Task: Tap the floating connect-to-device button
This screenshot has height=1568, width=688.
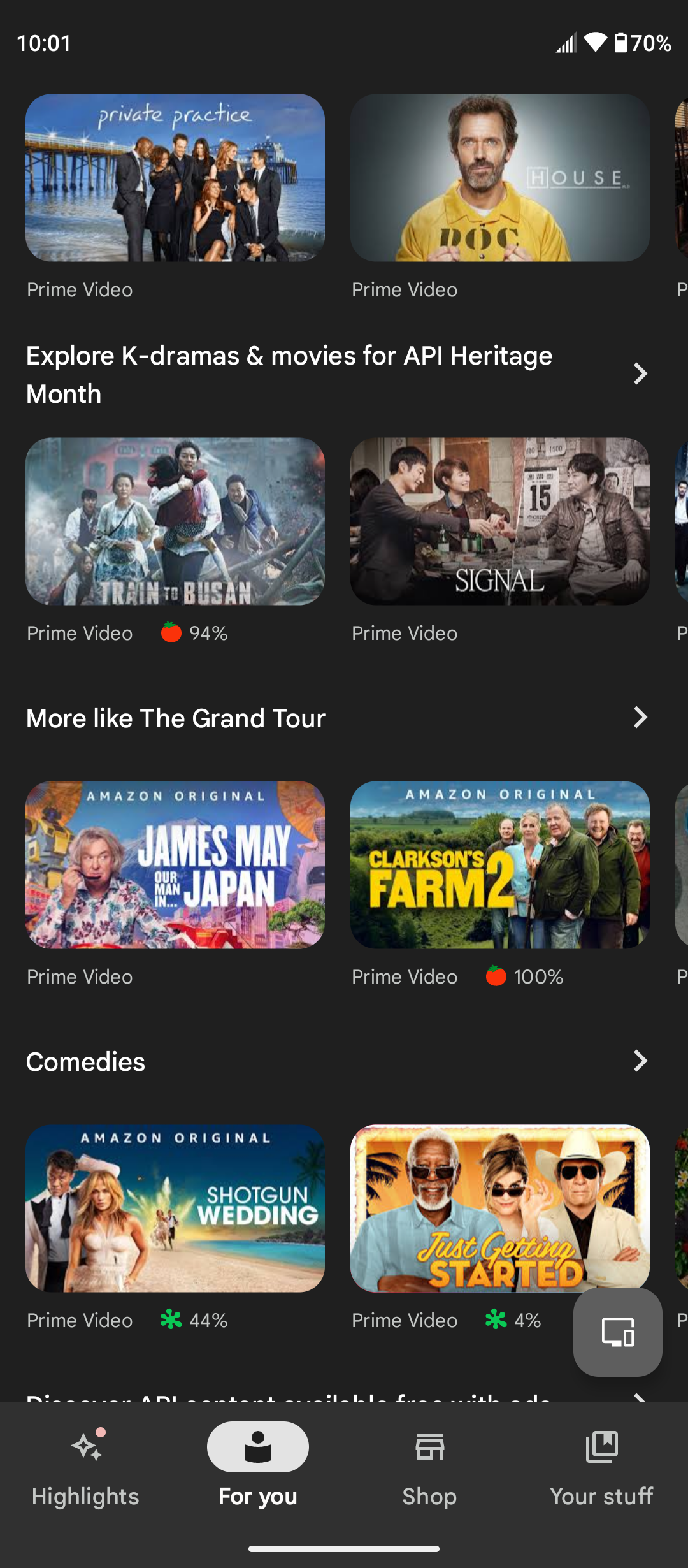Action: 617,1332
